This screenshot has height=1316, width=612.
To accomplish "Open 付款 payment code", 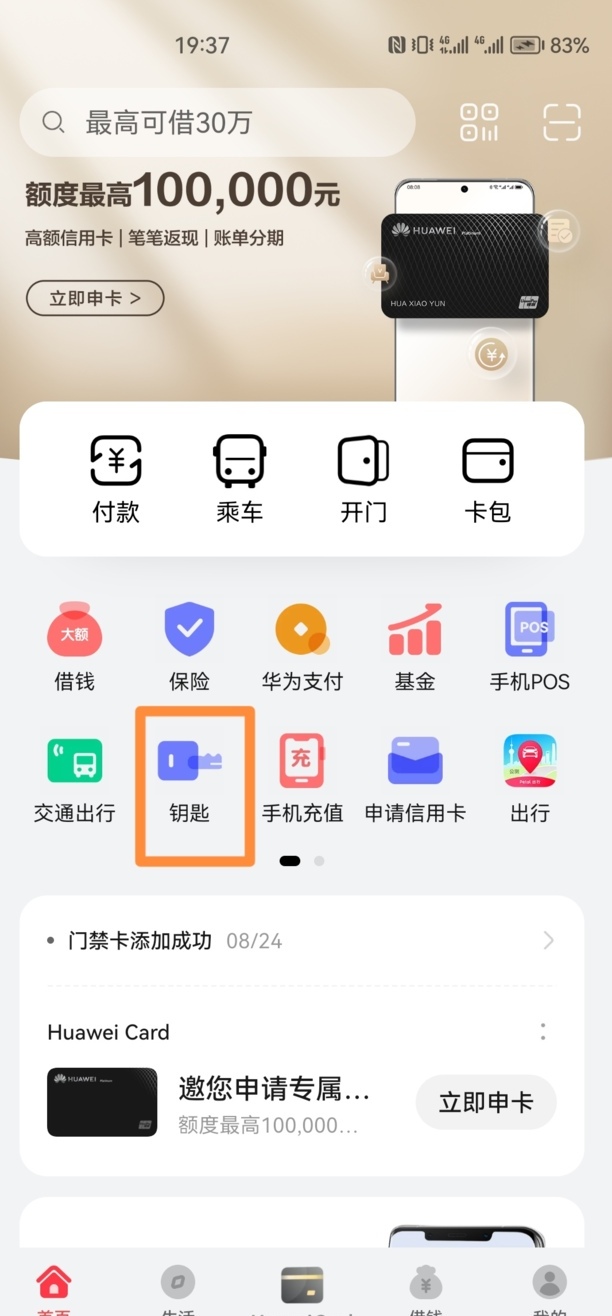I will pyautogui.click(x=116, y=479).
